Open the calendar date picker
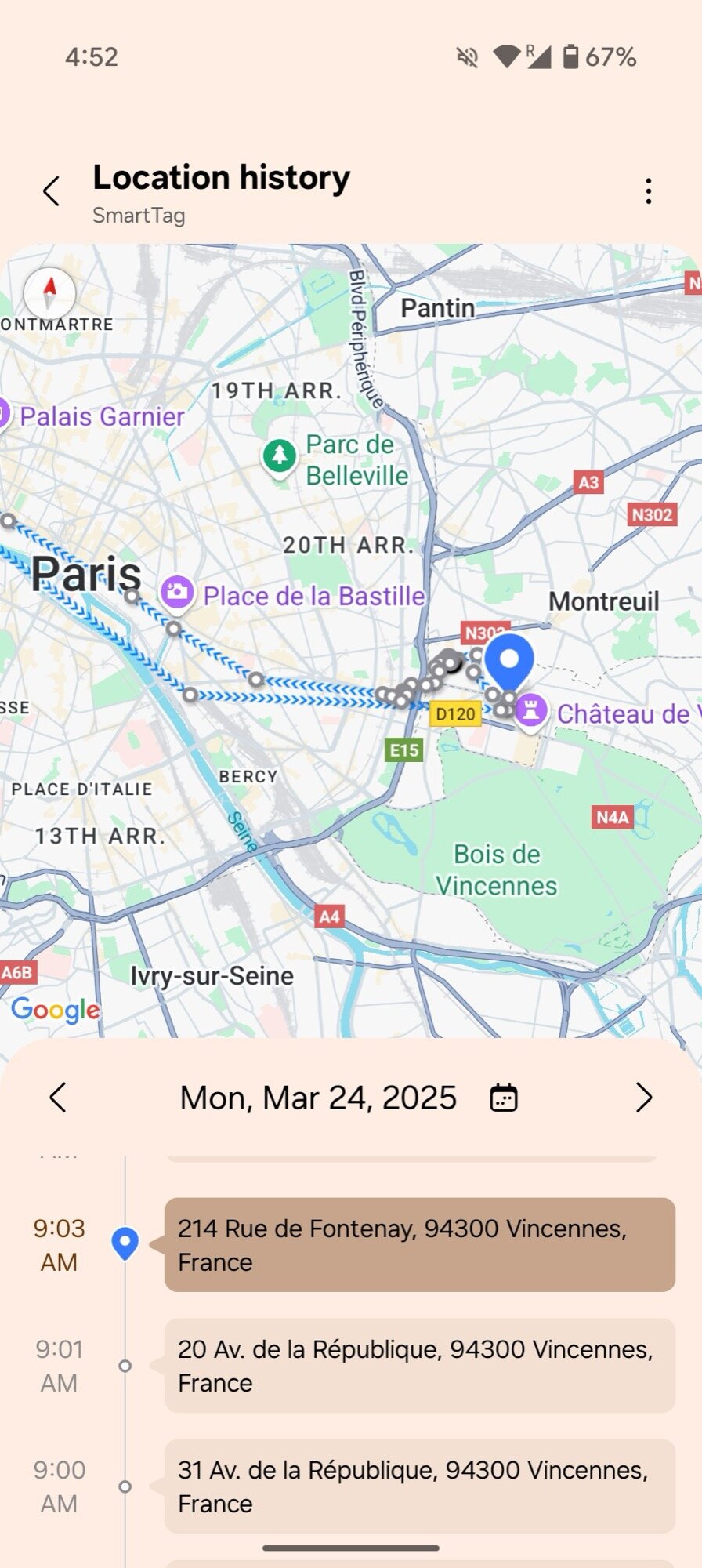Image resolution: width=702 pixels, height=1568 pixels. click(504, 1098)
